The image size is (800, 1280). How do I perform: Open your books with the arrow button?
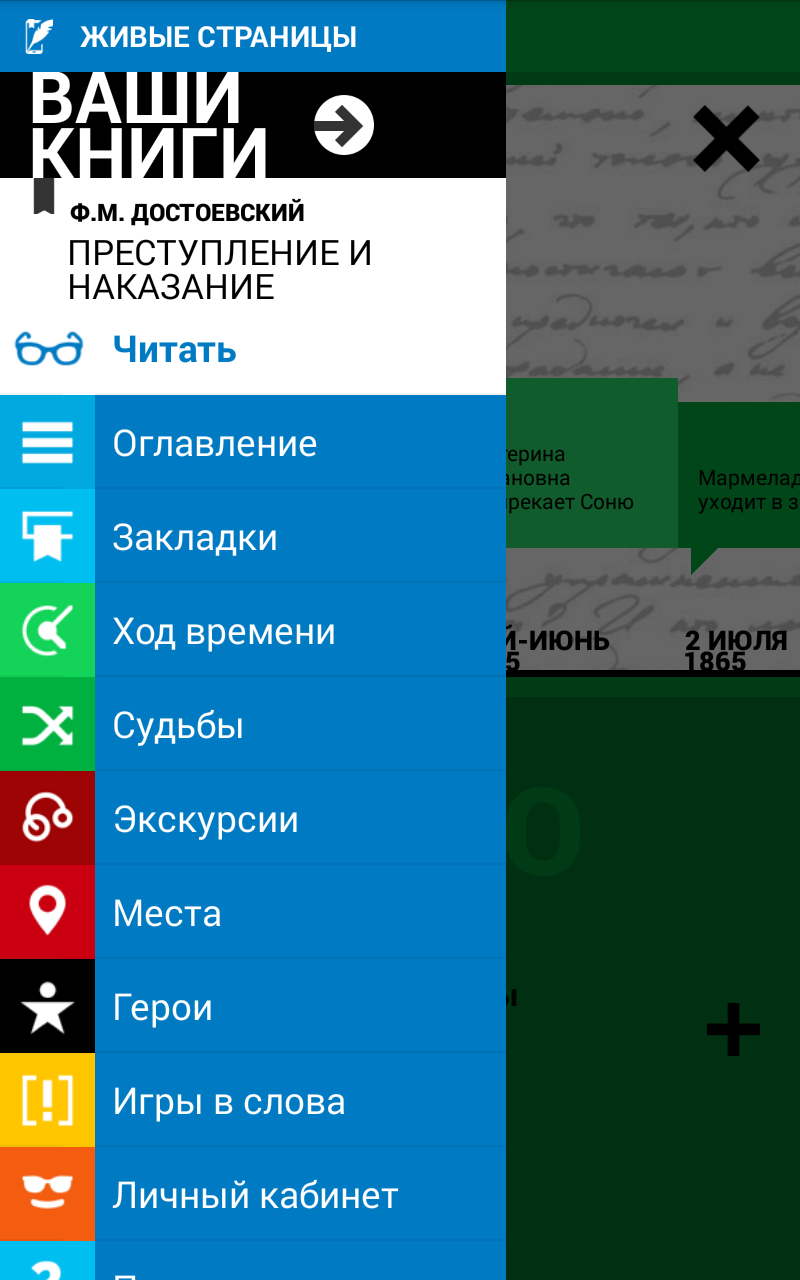(x=344, y=126)
